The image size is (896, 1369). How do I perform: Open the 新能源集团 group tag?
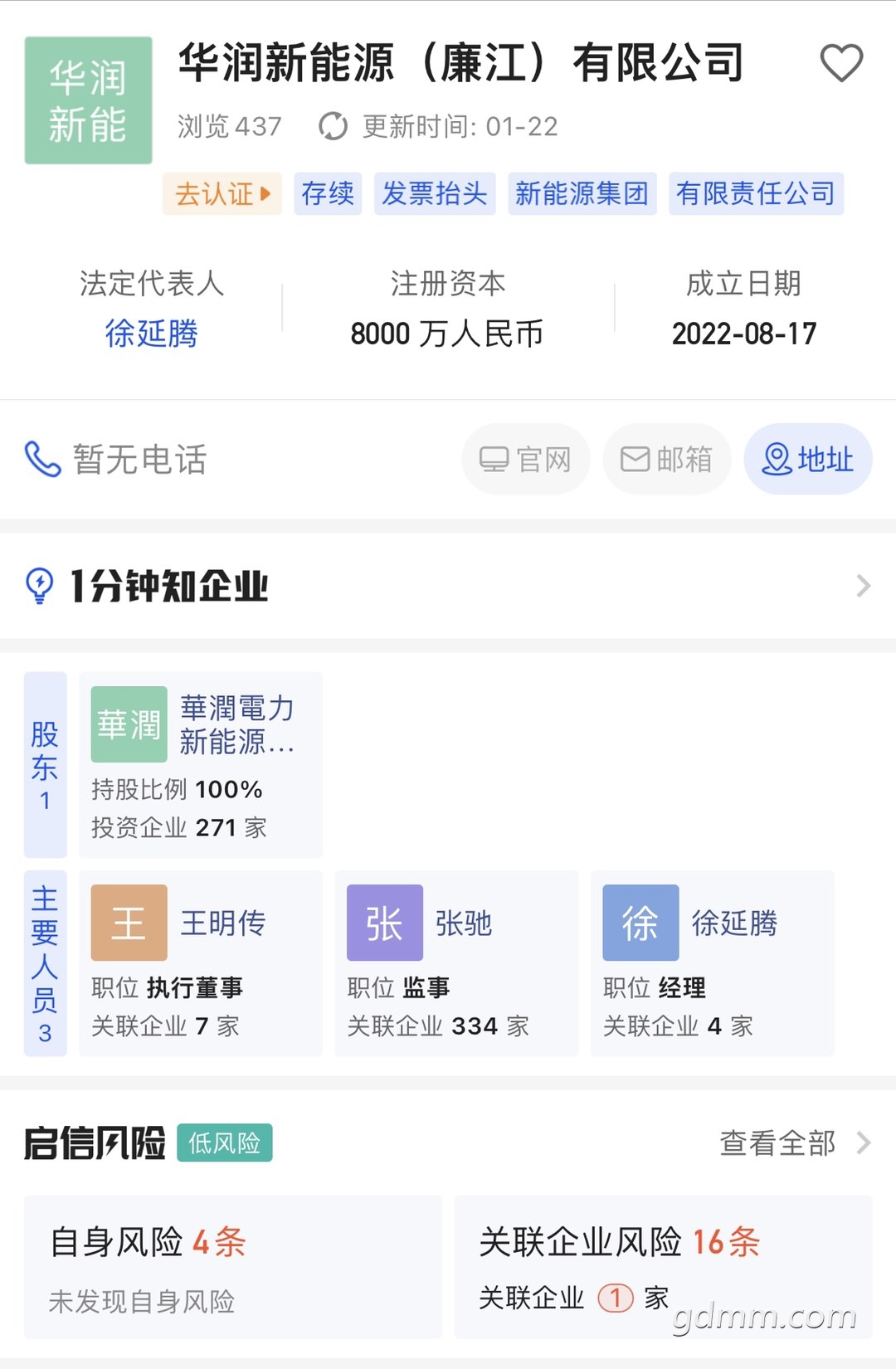point(582,194)
